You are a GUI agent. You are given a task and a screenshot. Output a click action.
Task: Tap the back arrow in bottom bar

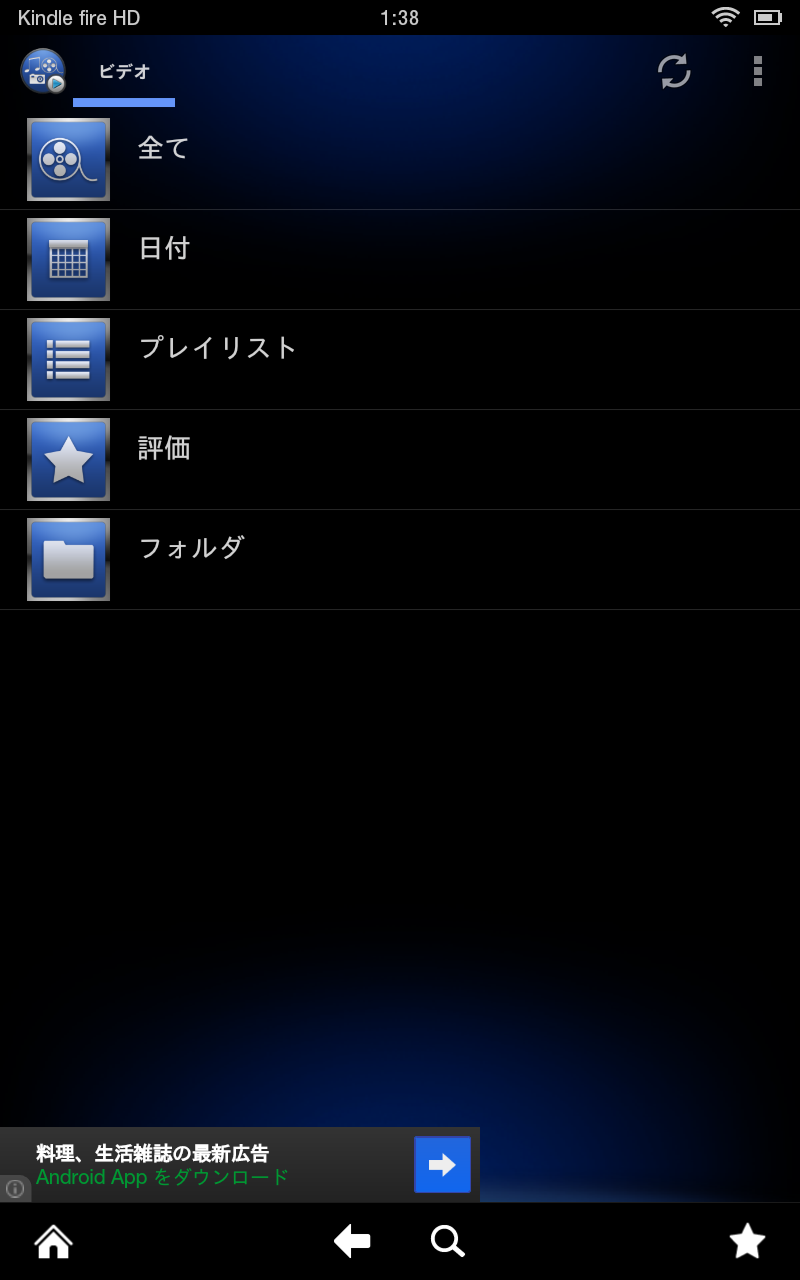tap(352, 1240)
